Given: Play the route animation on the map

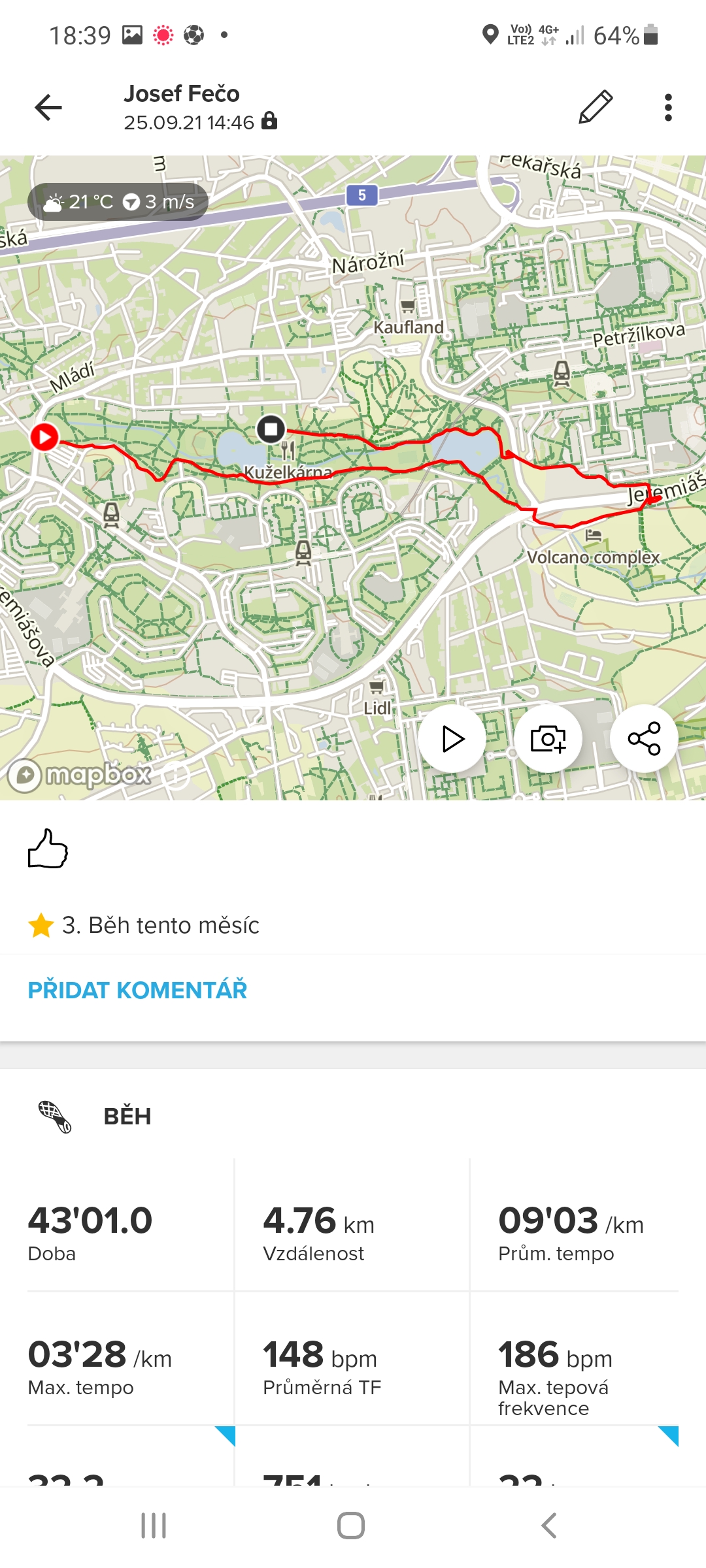Looking at the screenshot, I should [452, 739].
